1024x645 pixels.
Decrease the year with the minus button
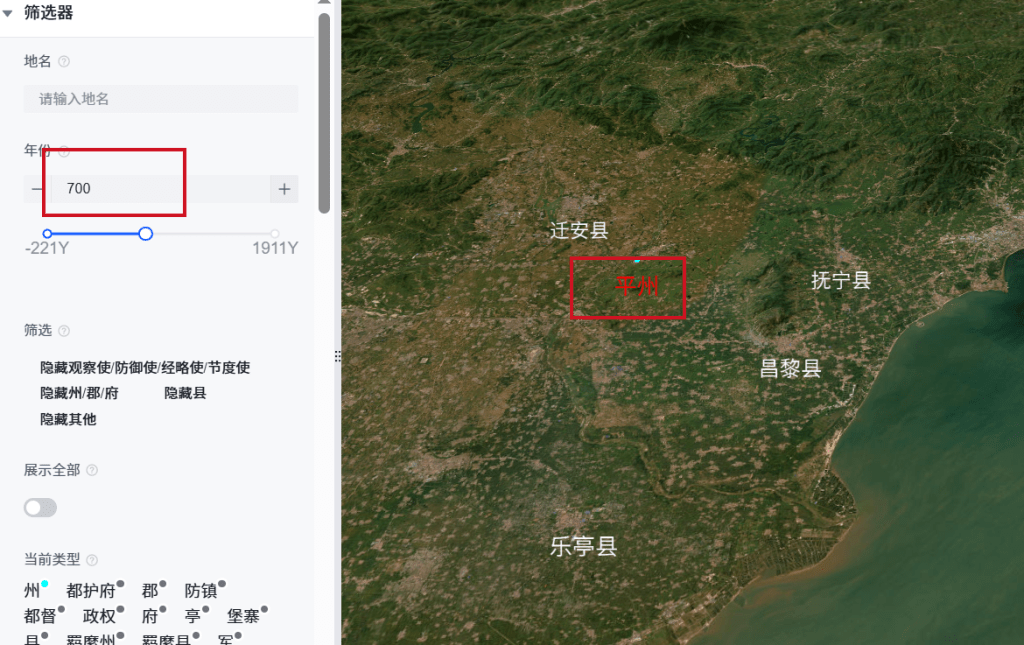point(37,188)
